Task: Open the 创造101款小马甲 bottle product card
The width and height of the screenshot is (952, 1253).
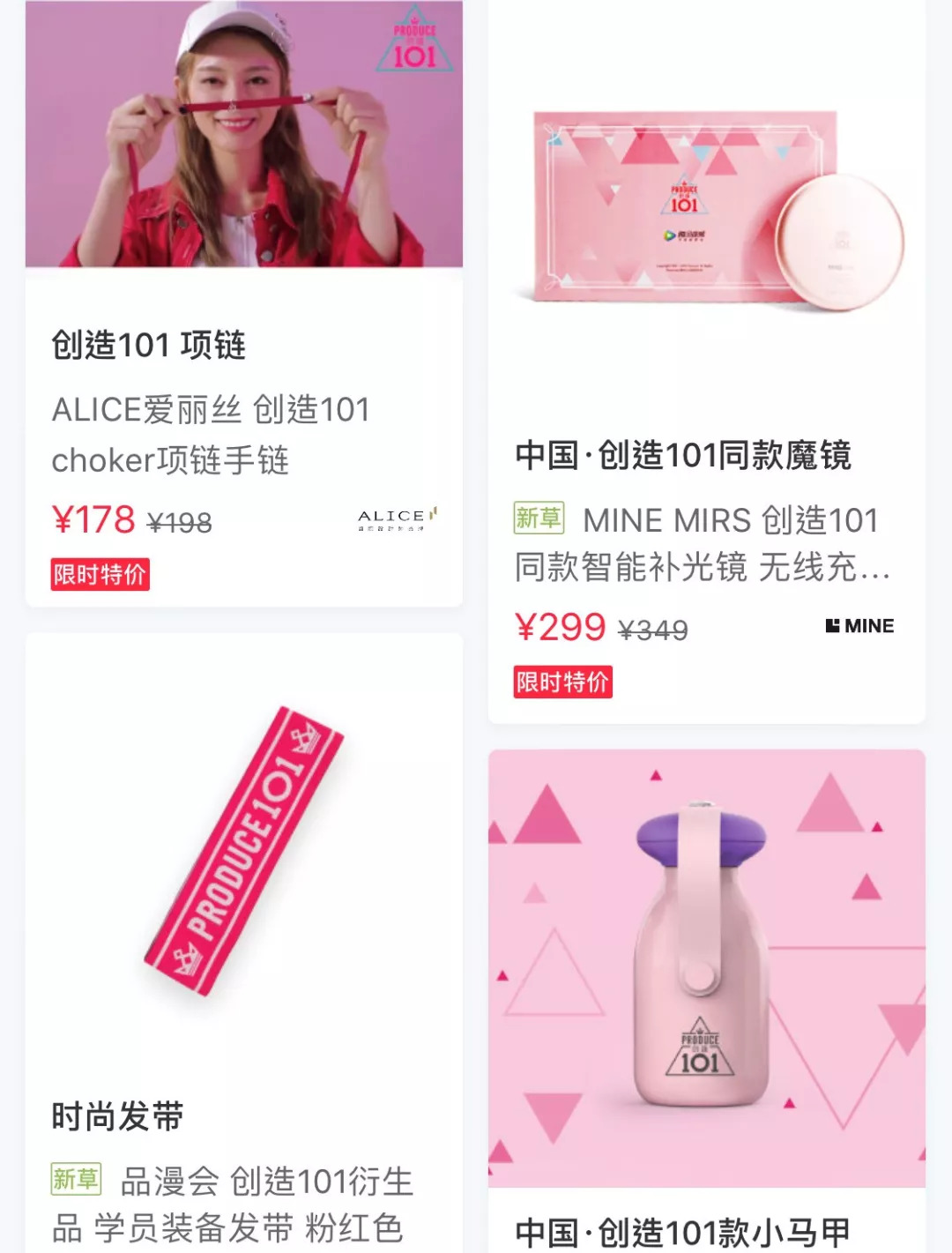Action: pos(706,970)
